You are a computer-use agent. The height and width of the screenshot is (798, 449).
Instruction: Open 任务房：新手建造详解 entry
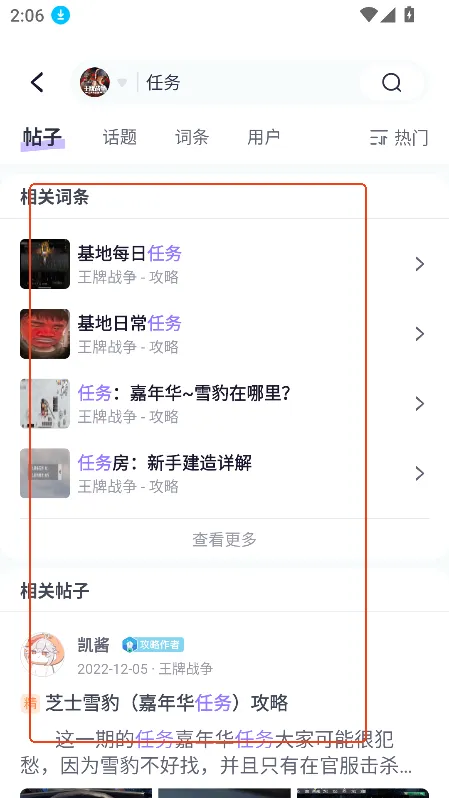coord(224,473)
